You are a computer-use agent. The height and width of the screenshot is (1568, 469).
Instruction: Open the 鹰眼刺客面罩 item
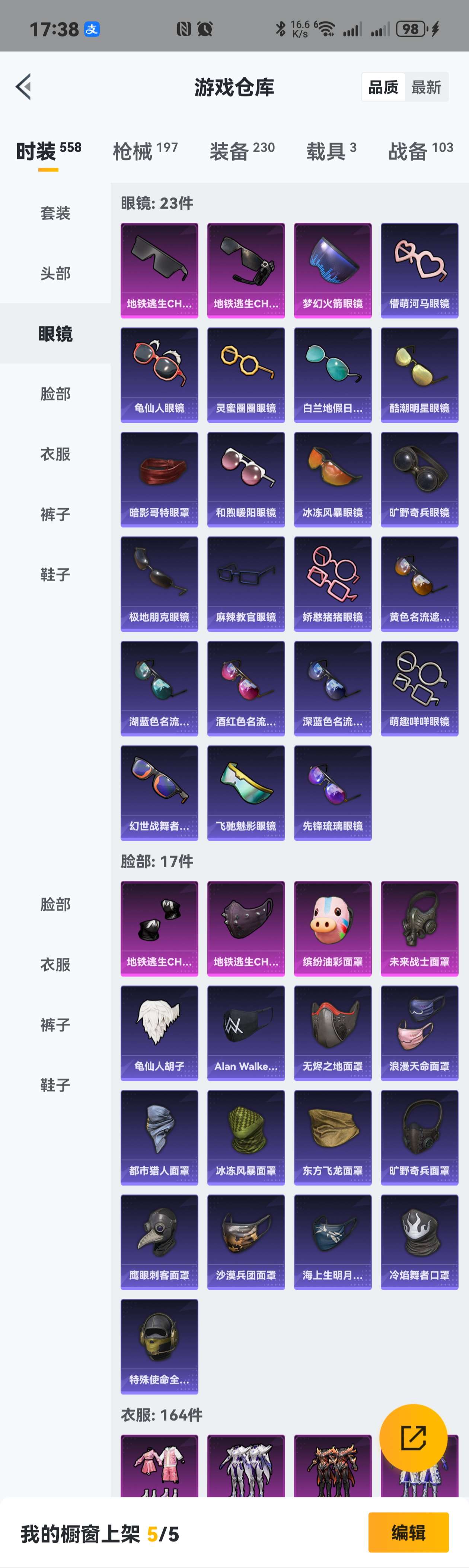[x=160, y=1241]
